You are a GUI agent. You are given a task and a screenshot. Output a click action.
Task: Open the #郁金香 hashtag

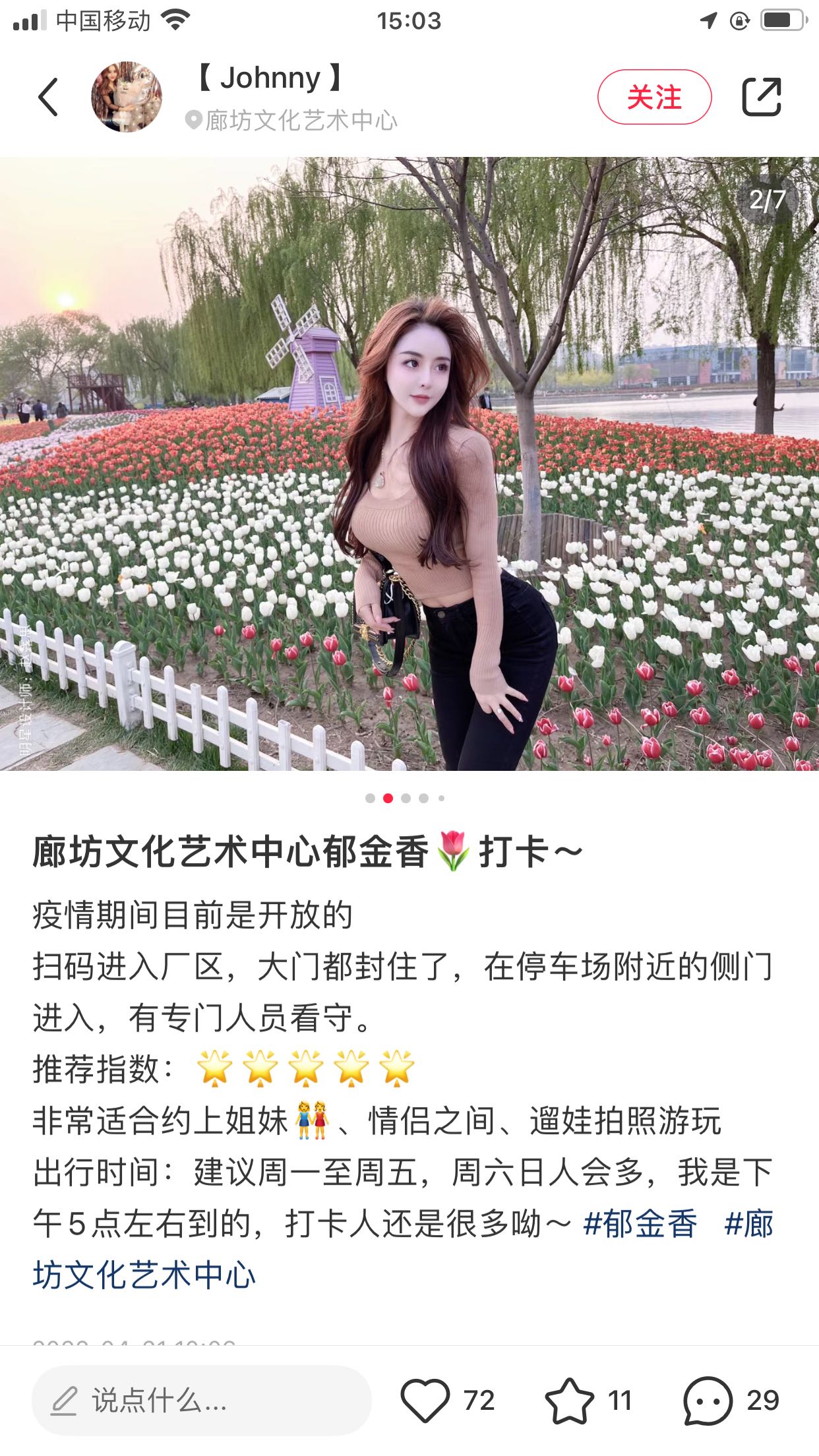[x=640, y=1224]
